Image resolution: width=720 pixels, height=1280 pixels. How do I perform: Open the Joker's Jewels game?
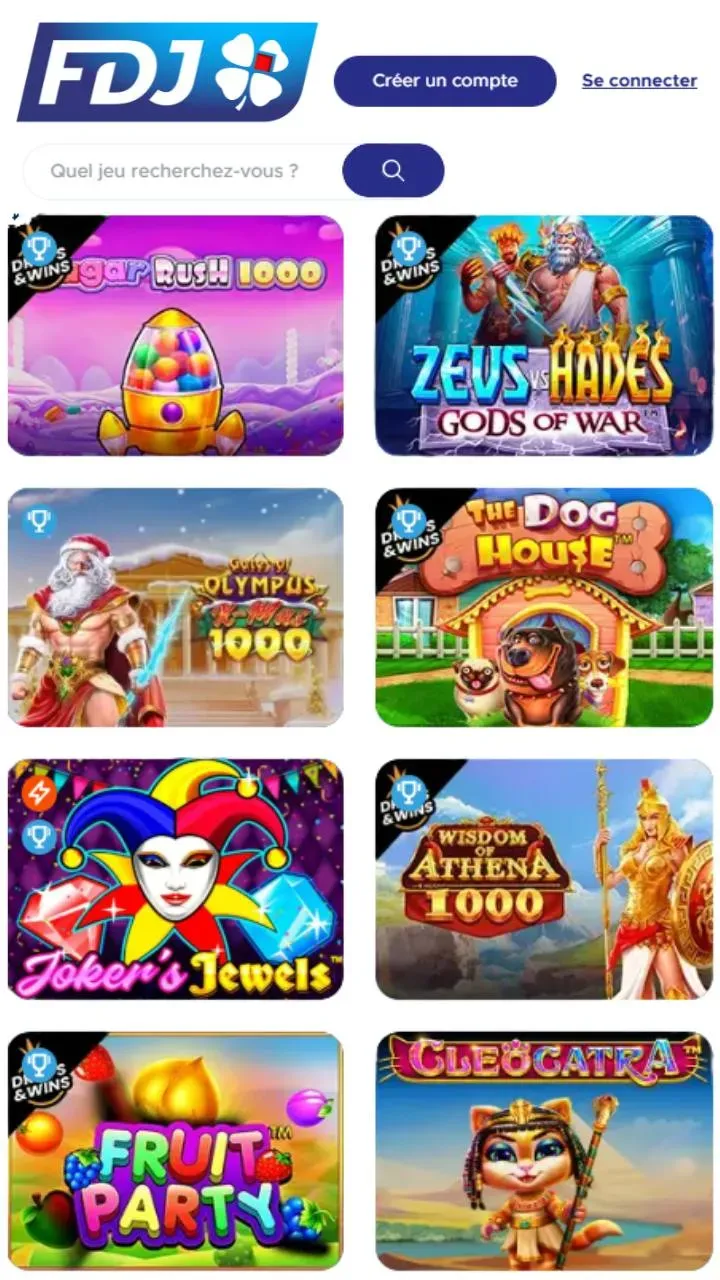click(x=176, y=879)
